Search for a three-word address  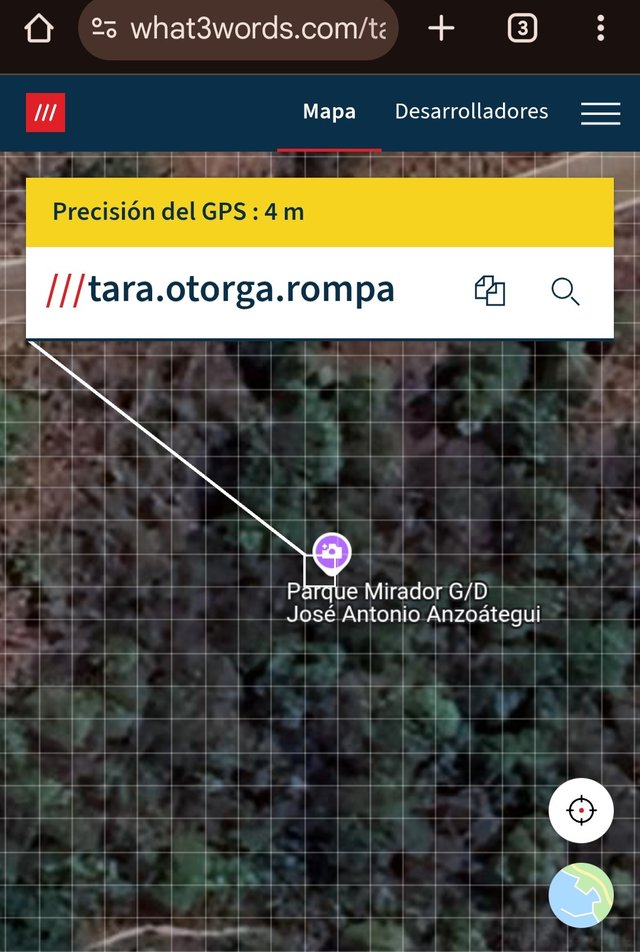565,292
